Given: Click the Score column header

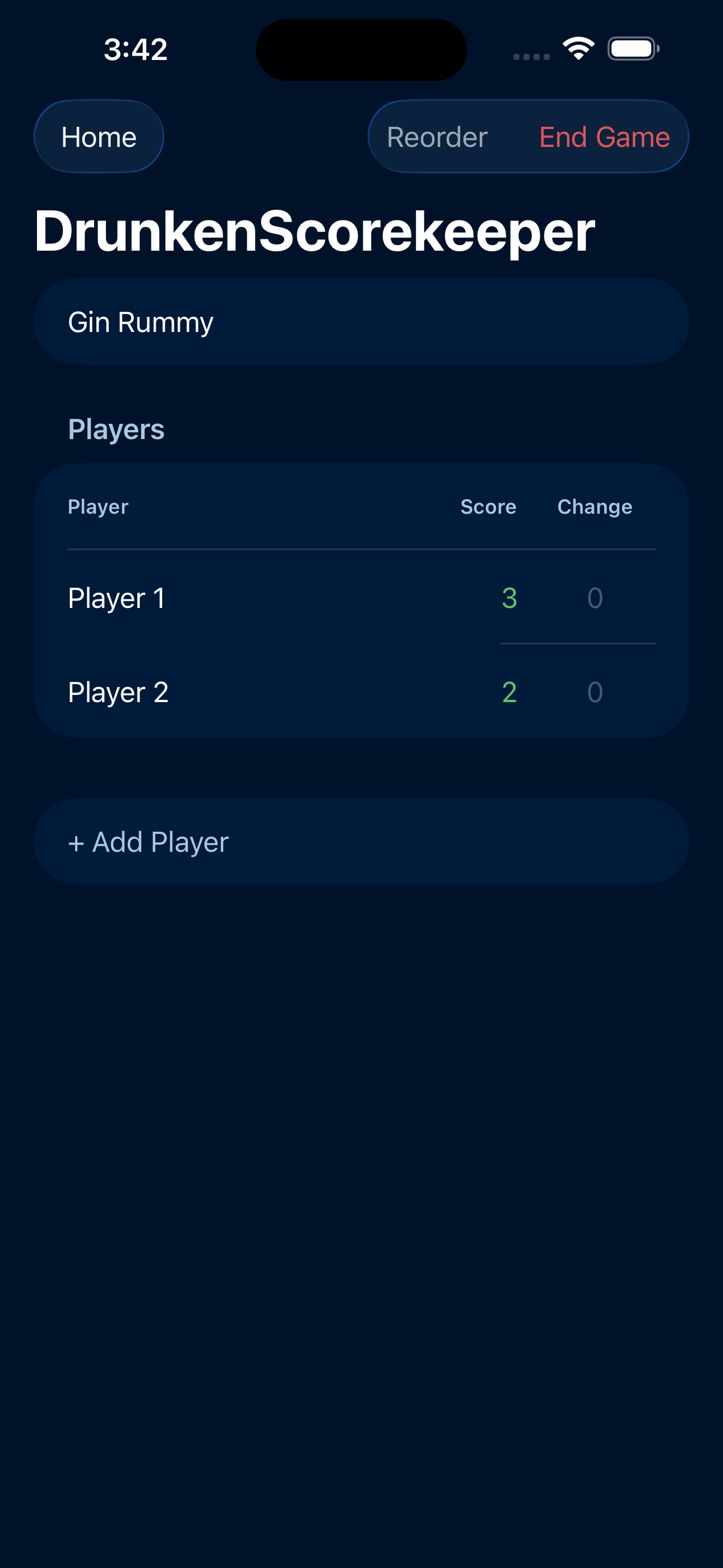Looking at the screenshot, I should coord(488,506).
